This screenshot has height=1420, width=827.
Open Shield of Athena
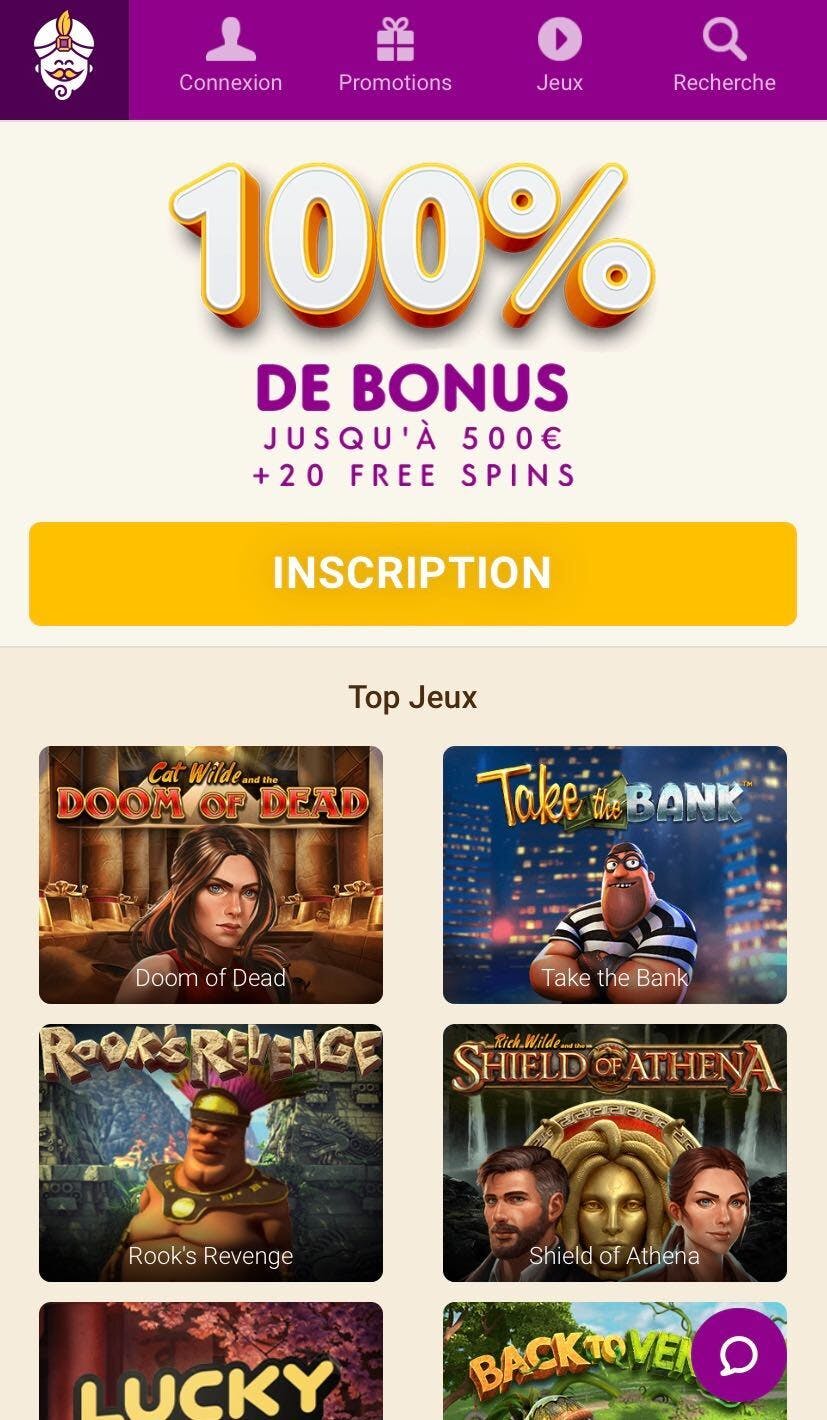pos(614,1152)
